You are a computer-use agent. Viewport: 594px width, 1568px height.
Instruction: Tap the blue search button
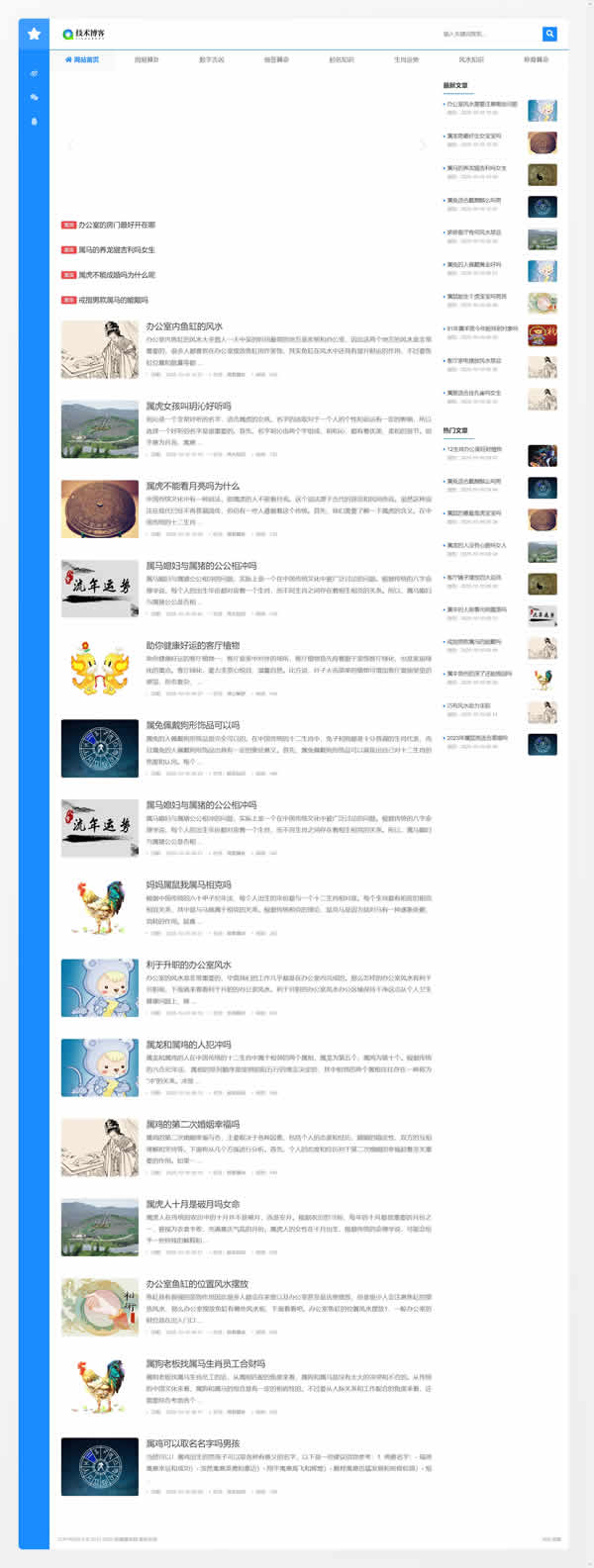pos(549,34)
